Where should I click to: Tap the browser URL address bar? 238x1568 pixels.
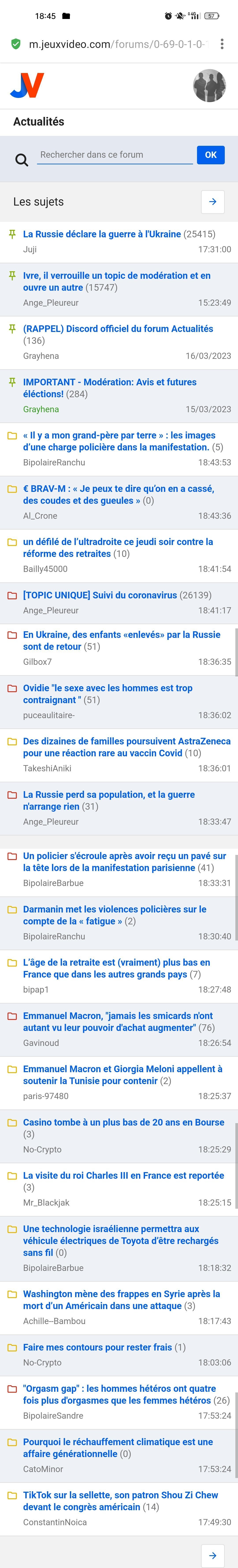[x=116, y=44]
